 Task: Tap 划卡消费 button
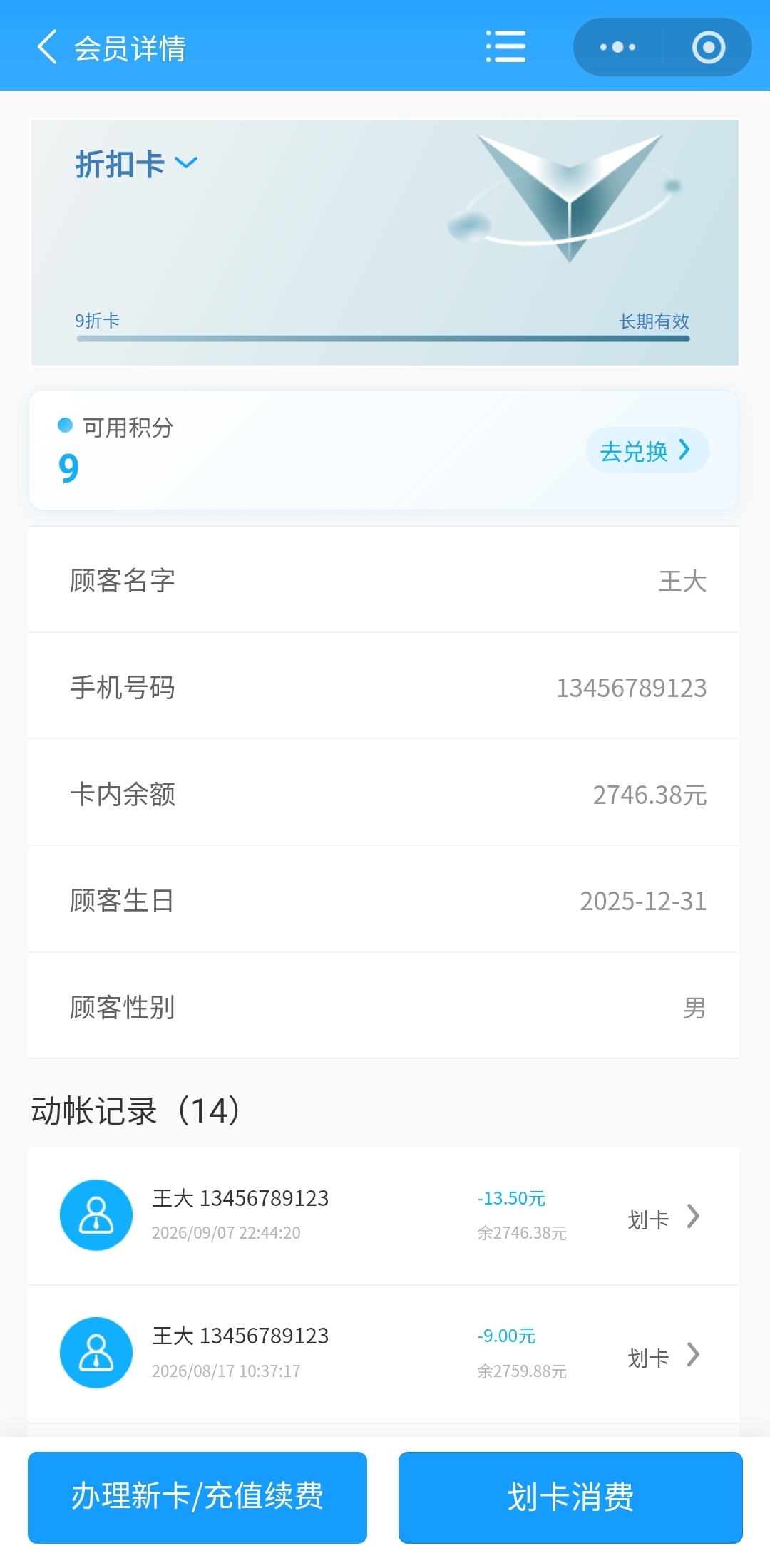pos(570,1497)
